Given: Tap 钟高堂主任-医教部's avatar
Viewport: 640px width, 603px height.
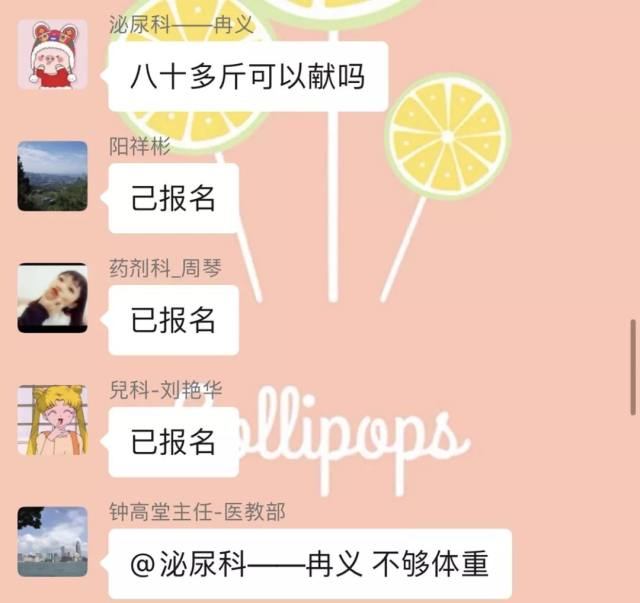Looking at the screenshot, I should [52, 541].
